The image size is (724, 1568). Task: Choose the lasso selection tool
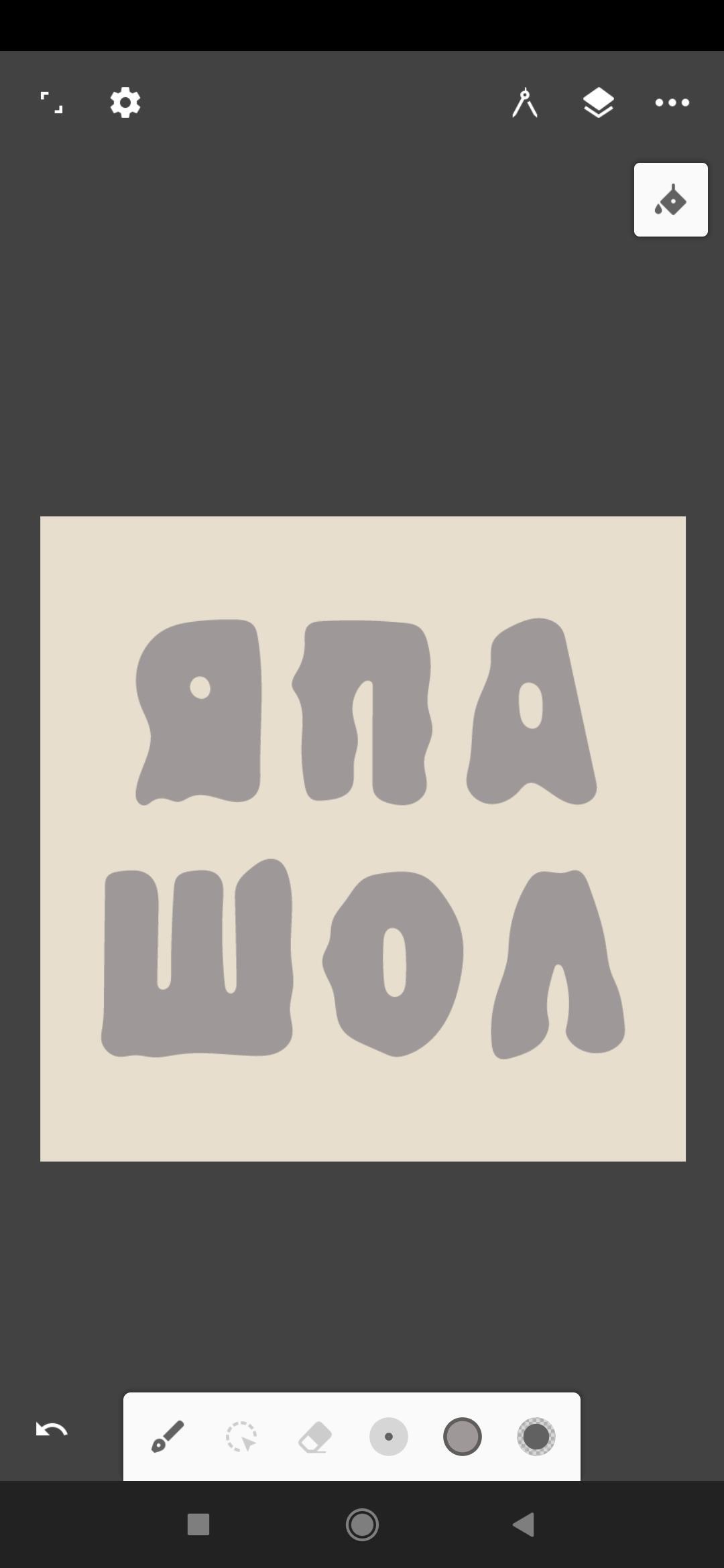click(241, 1437)
